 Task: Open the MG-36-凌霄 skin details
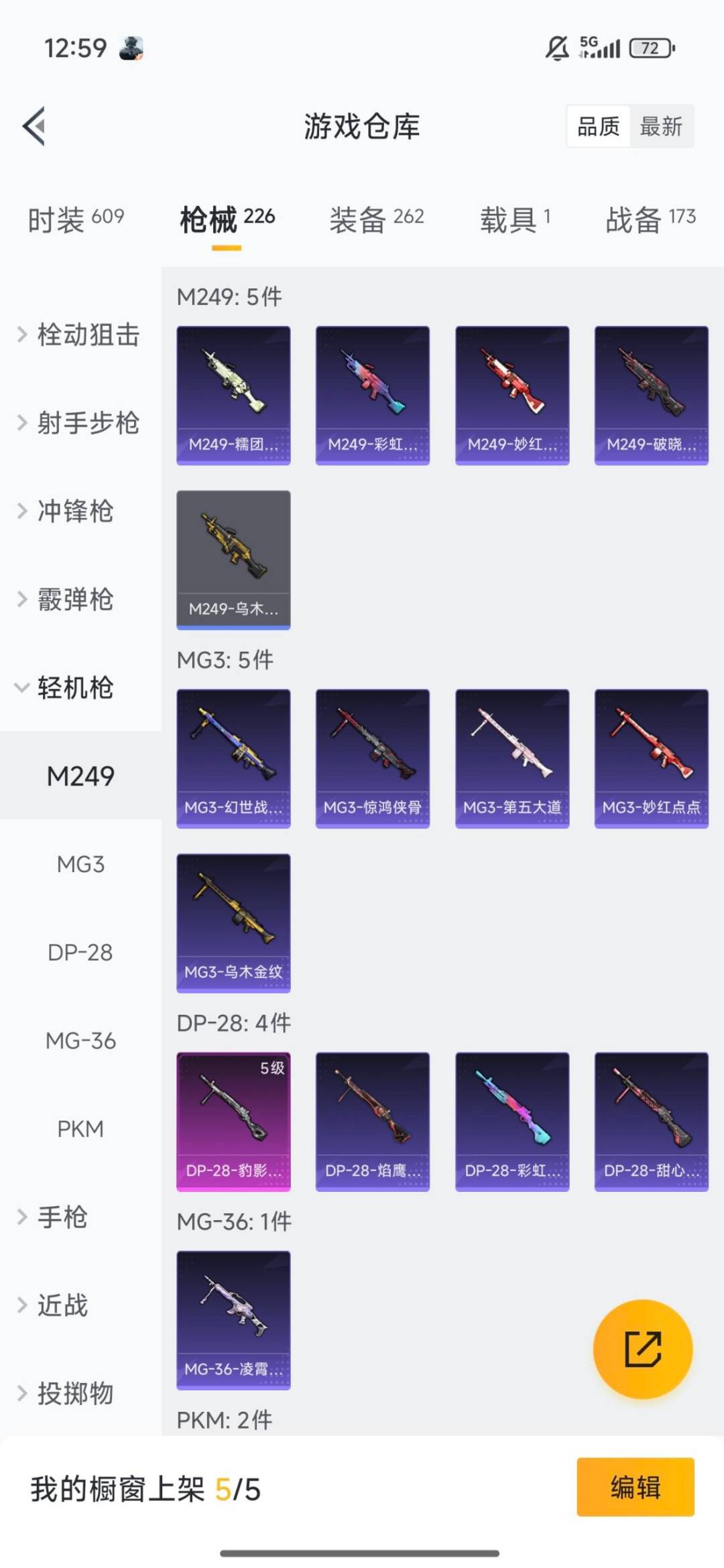click(233, 1319)
